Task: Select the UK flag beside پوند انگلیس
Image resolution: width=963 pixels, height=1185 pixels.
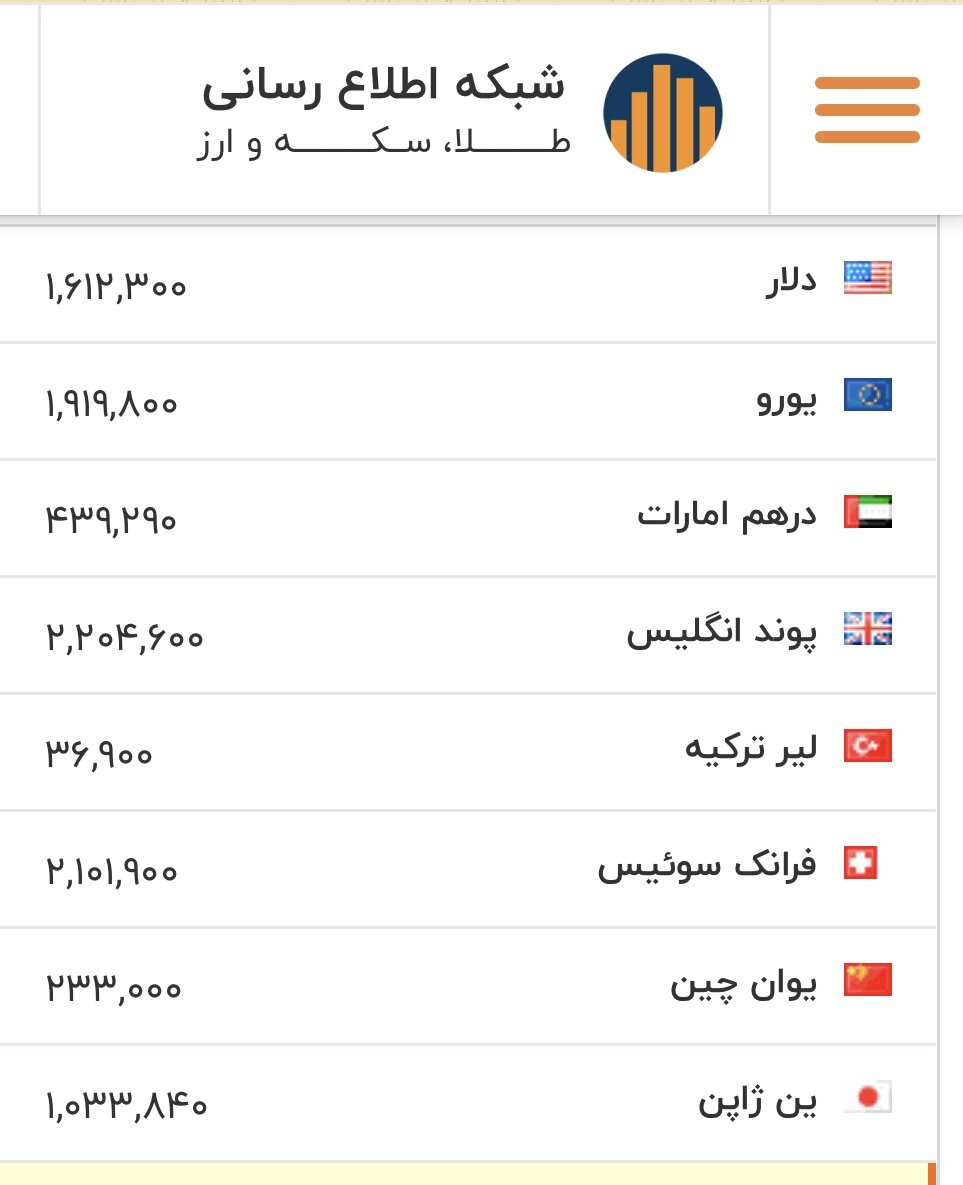Action: [x=868, y=630]
